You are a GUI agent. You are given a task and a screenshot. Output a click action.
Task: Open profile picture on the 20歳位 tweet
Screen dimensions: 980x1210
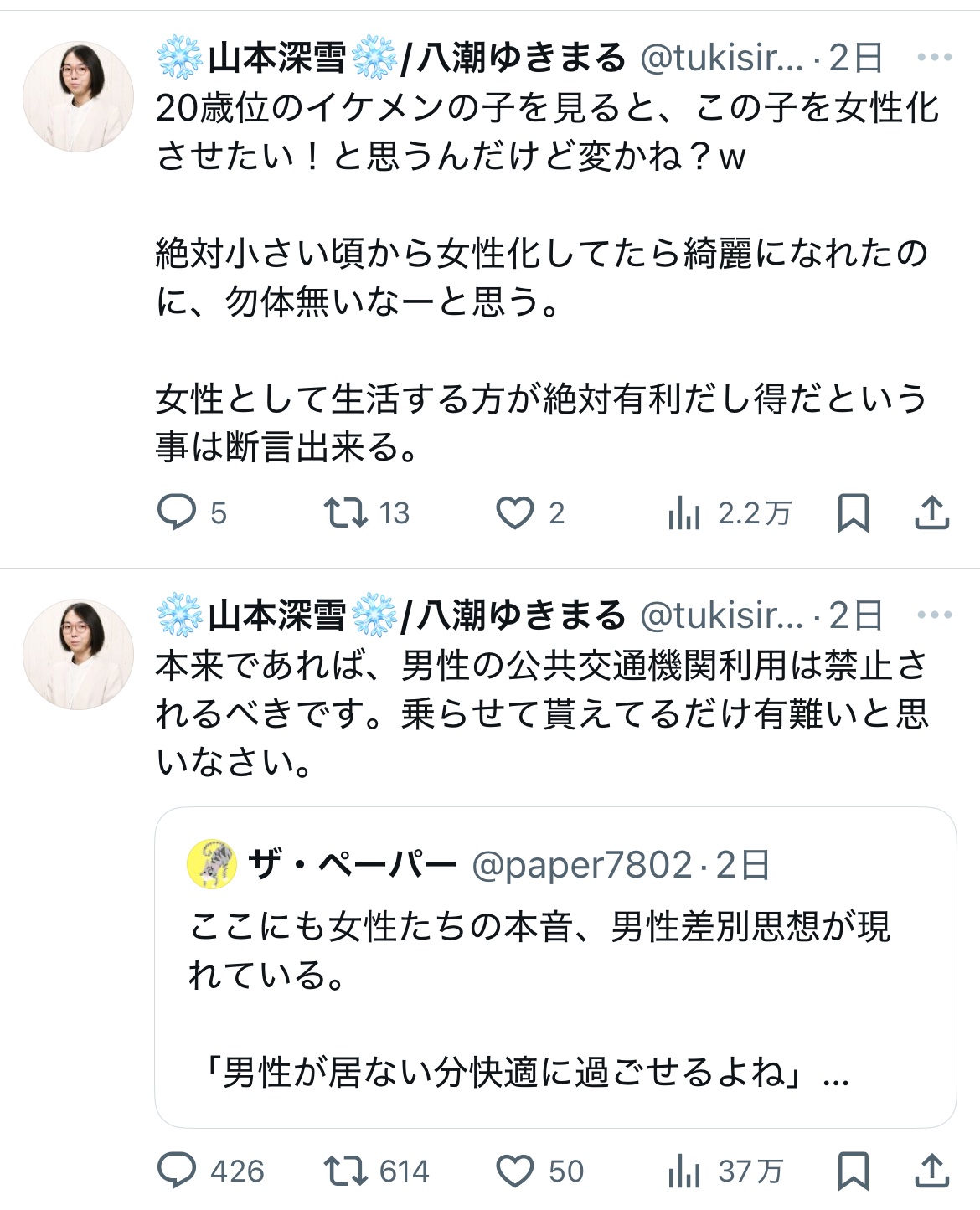78,96
